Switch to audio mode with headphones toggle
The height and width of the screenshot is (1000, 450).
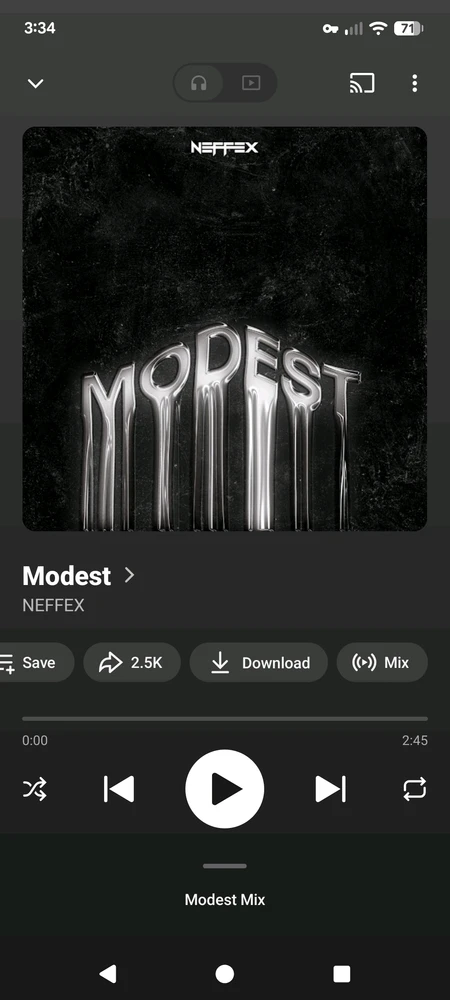tap(199, 83)
